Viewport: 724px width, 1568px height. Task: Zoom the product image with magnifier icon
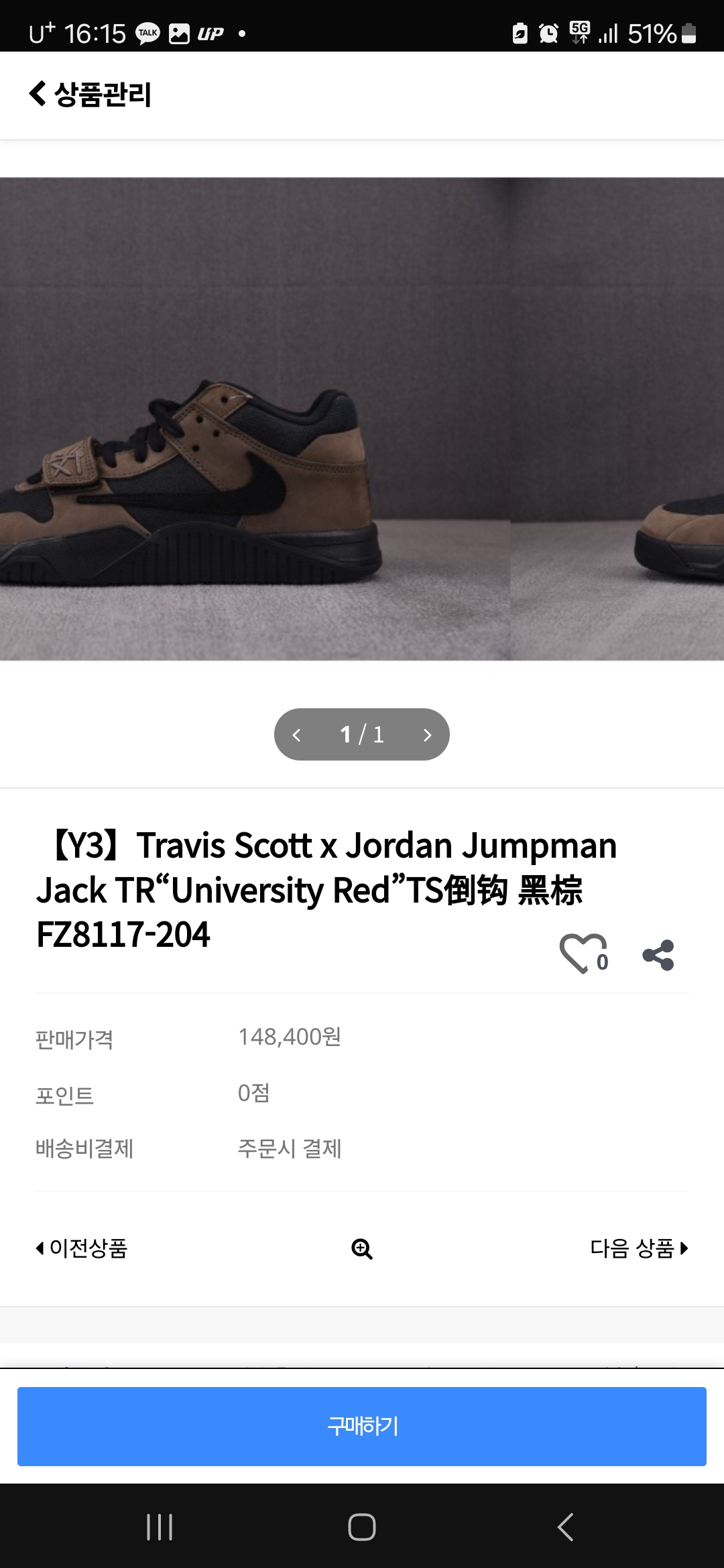[x=362, y=1249]
